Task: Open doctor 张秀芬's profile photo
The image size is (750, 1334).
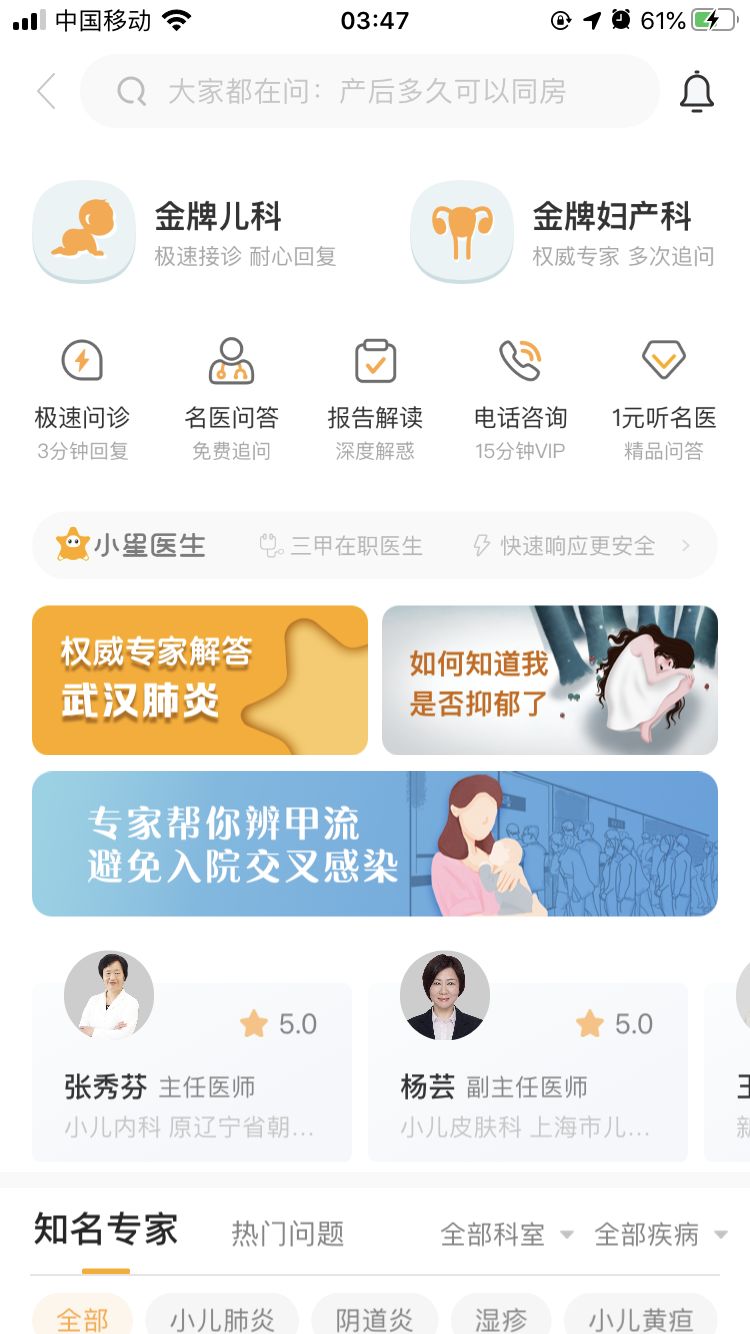Action: [x=110, y=995]
